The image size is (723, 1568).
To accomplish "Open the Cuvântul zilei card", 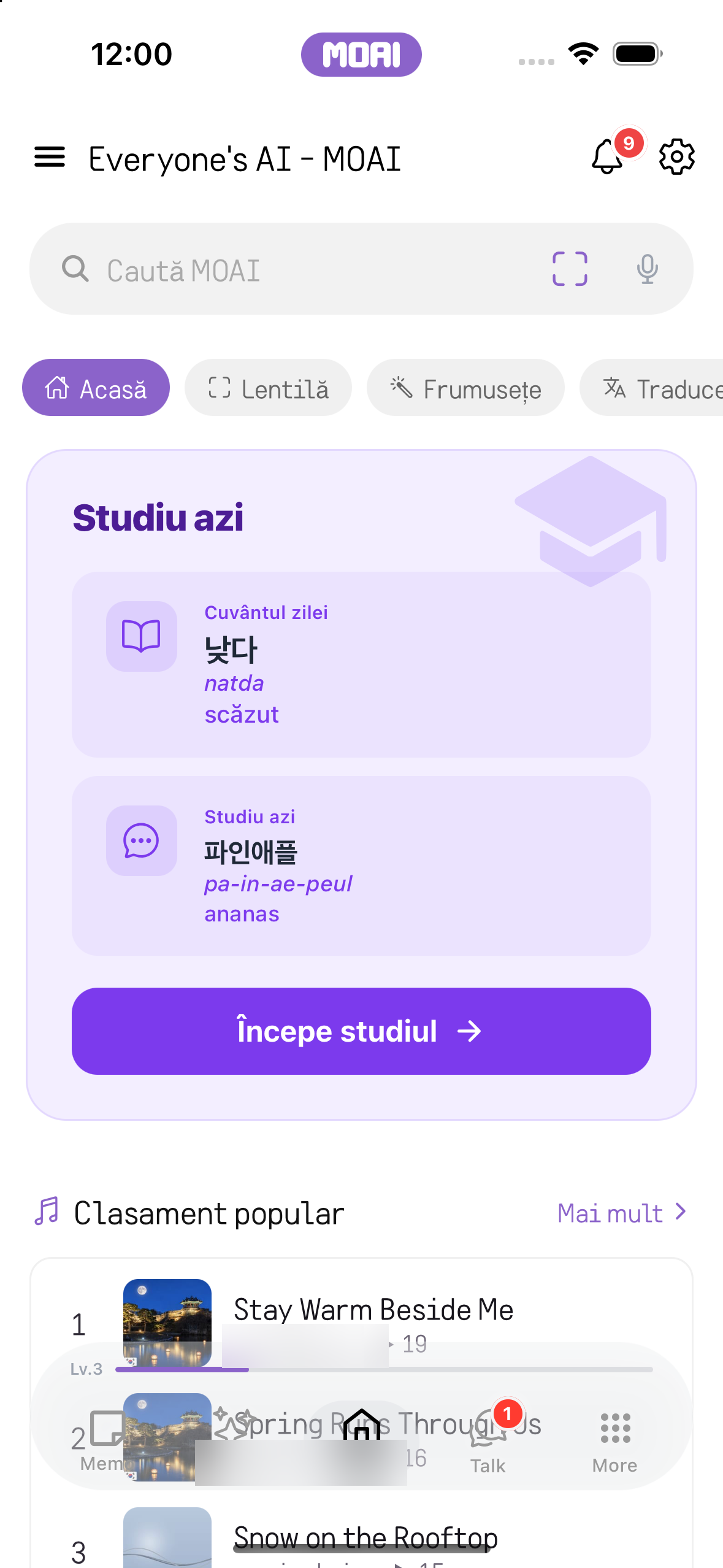I will [361, 664].
